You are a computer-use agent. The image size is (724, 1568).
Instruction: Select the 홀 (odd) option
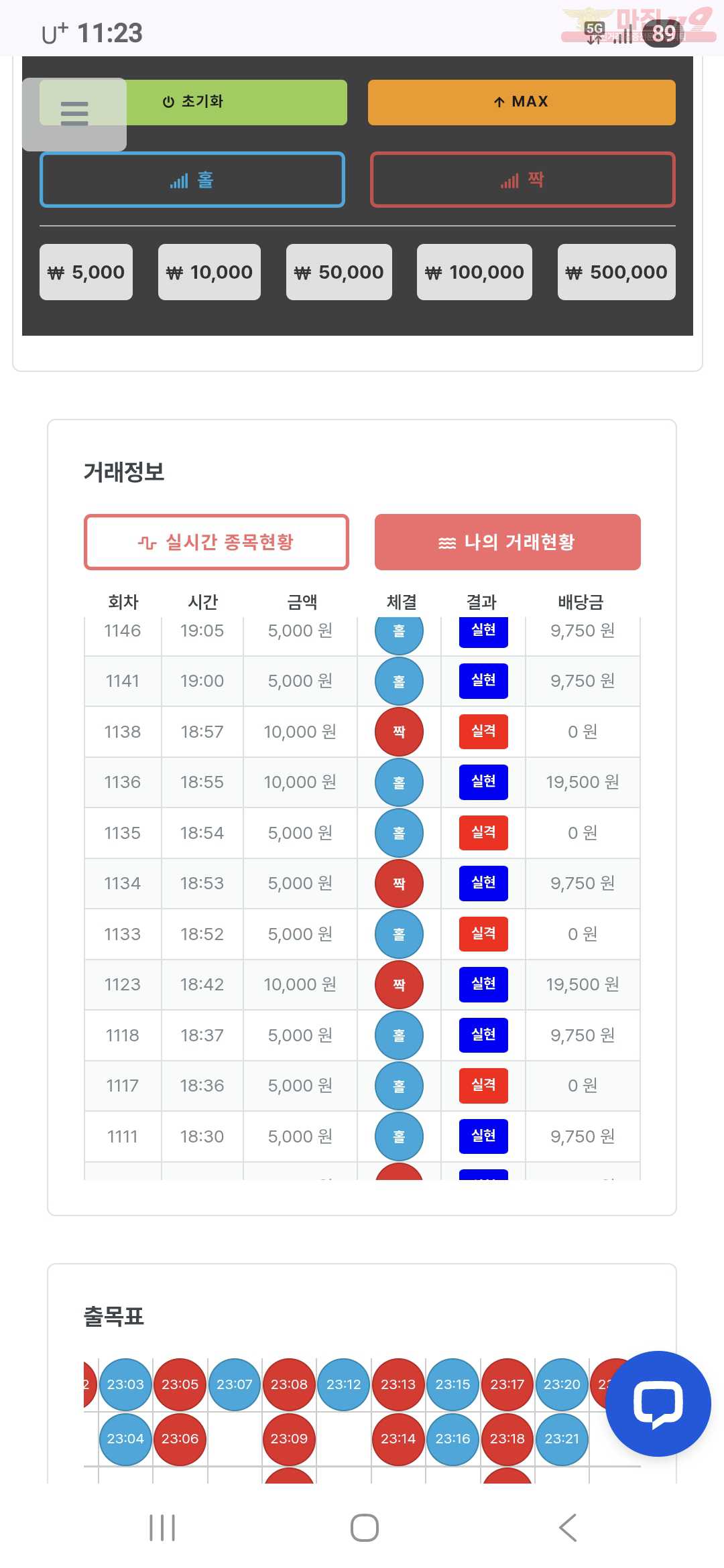192,180
